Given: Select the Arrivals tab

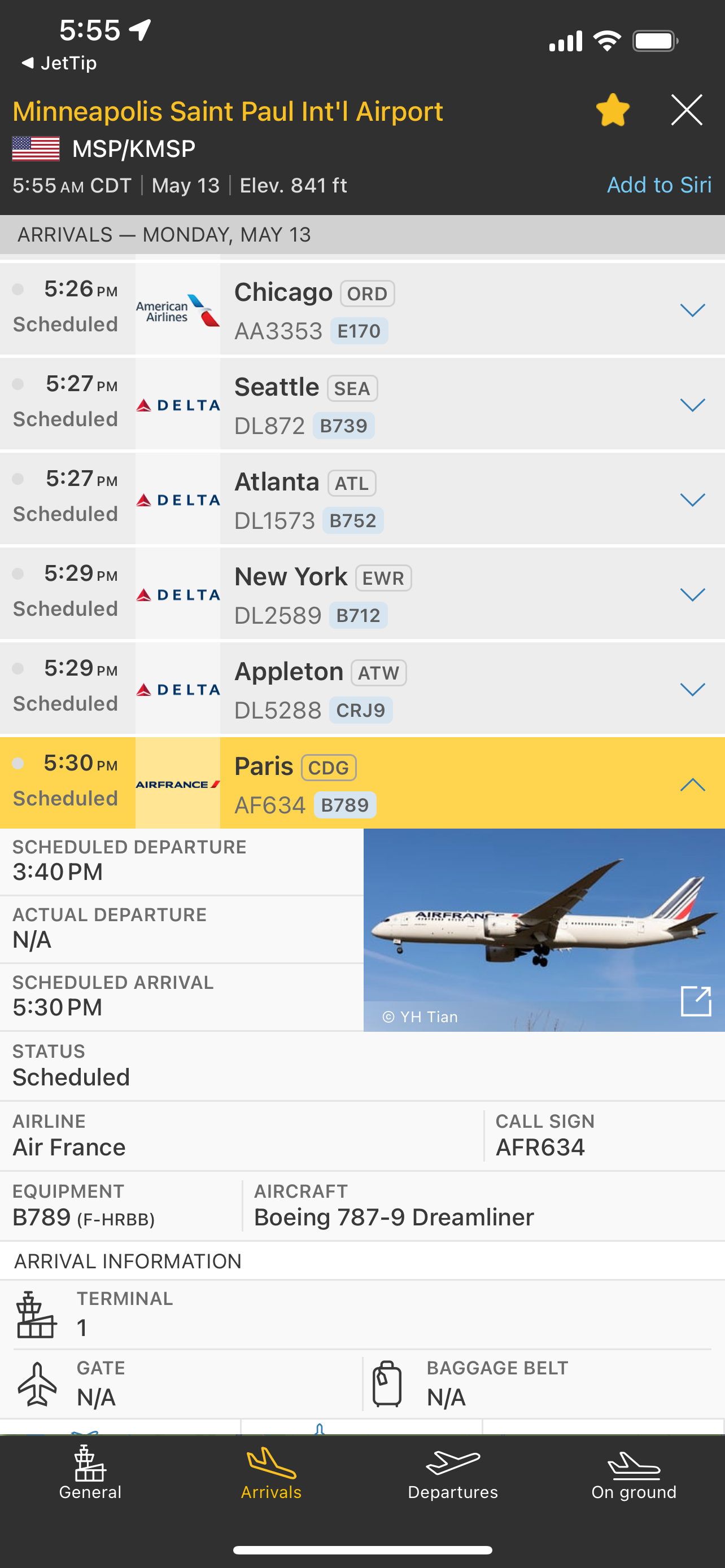Looking at the screenshot, I should pyautogui.click(x=272, y=1473).
